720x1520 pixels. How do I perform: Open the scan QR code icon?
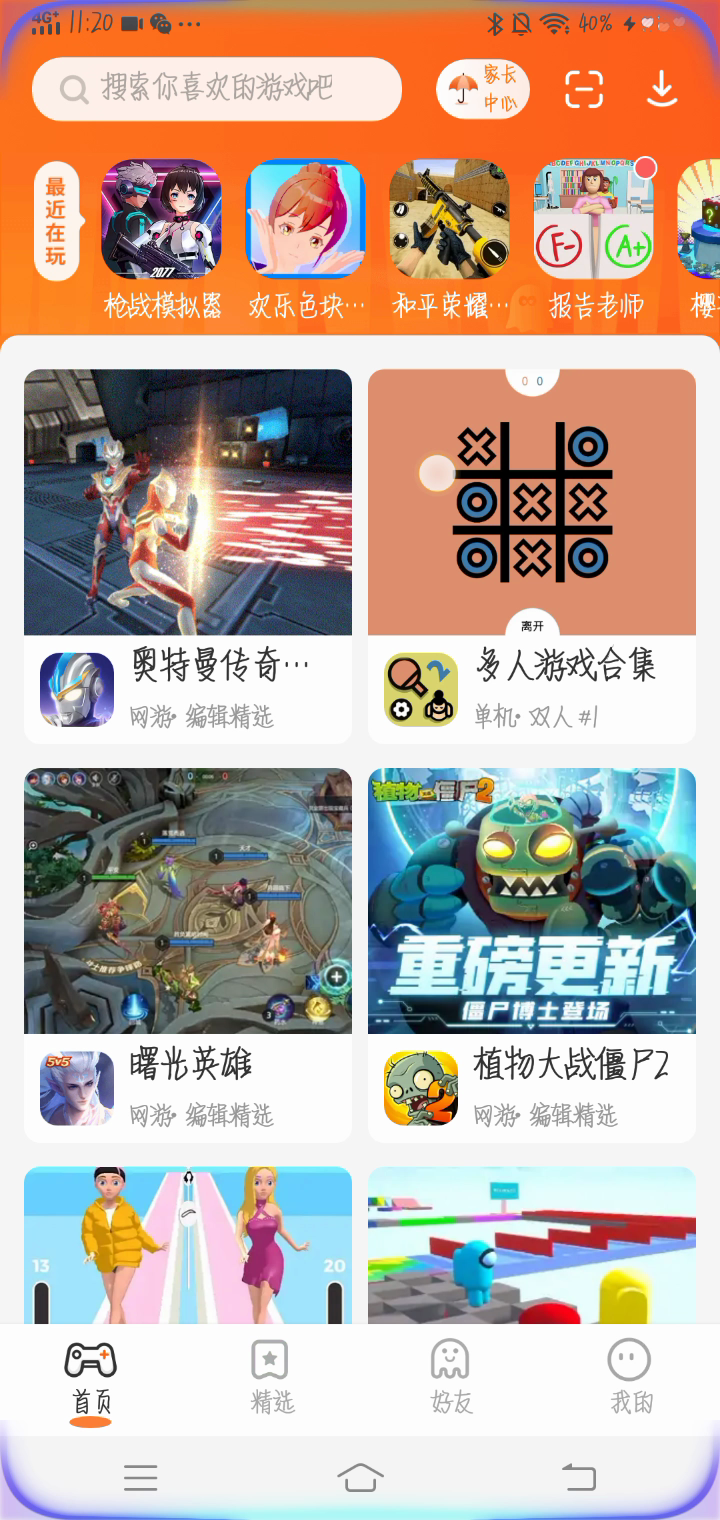coord(584,89)
